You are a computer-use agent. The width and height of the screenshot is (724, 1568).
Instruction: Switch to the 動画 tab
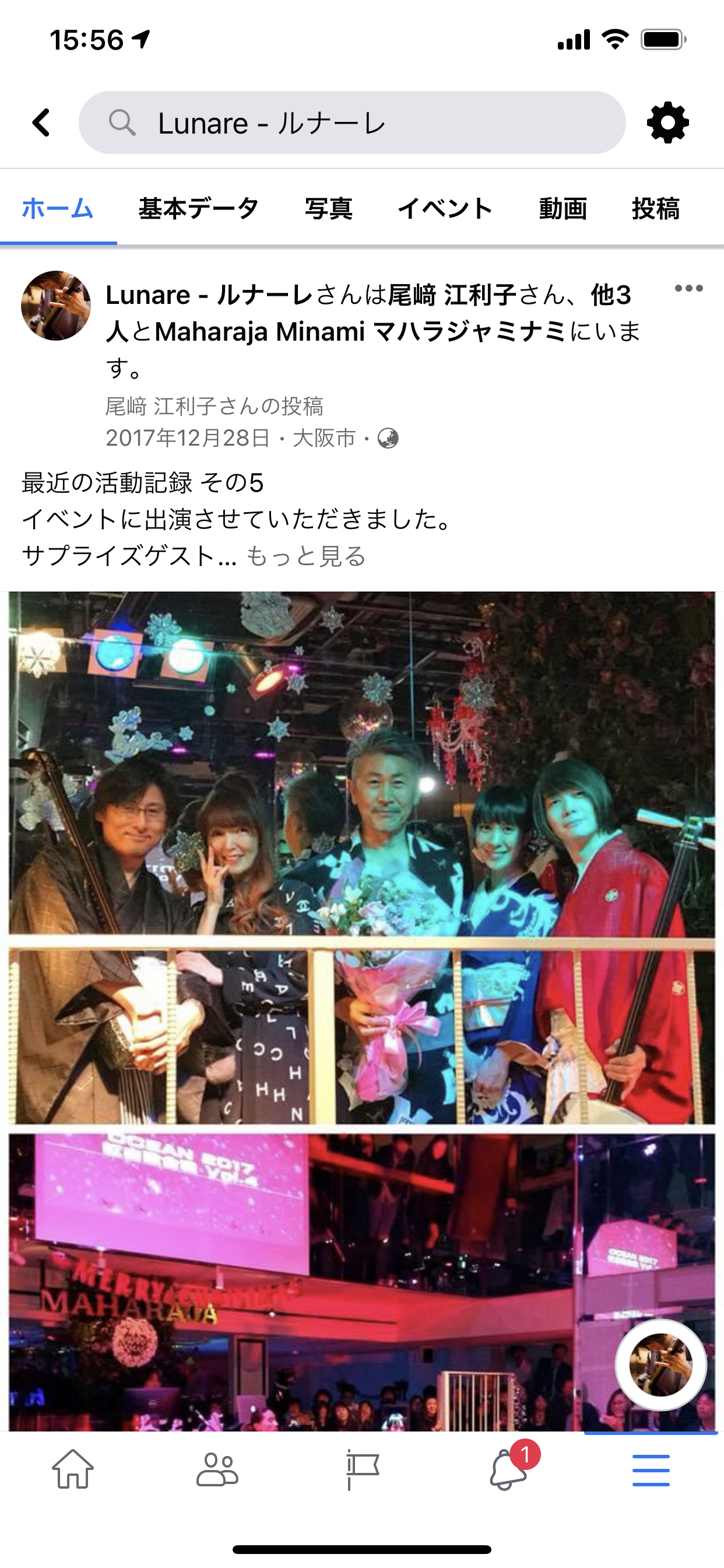tap(563, 209)
